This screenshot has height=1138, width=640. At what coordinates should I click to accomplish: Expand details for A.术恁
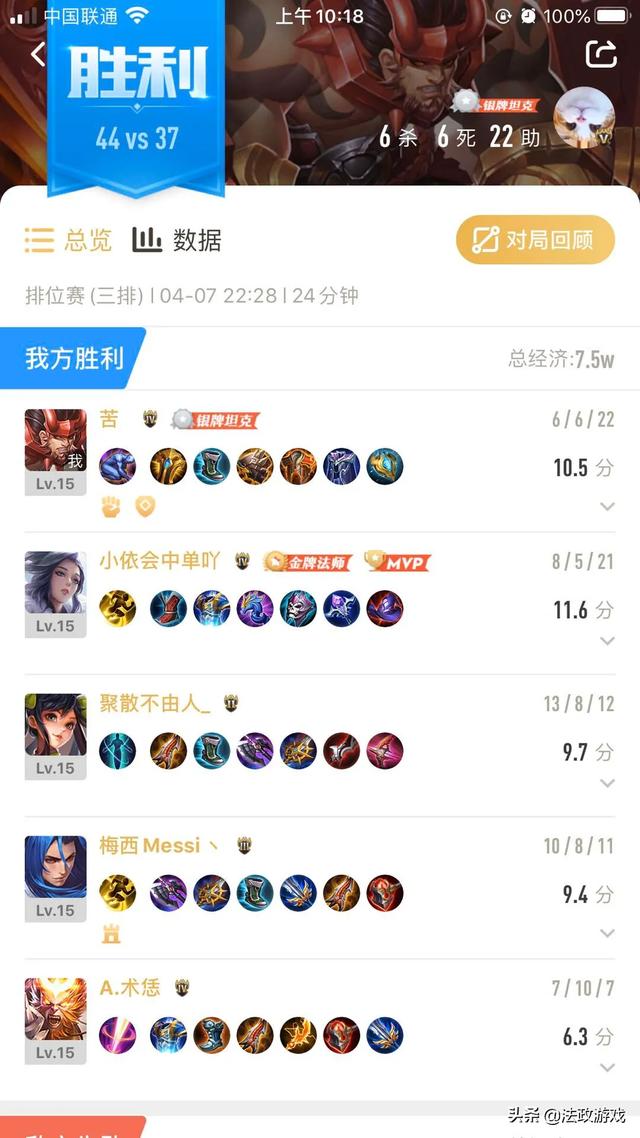606,1067
